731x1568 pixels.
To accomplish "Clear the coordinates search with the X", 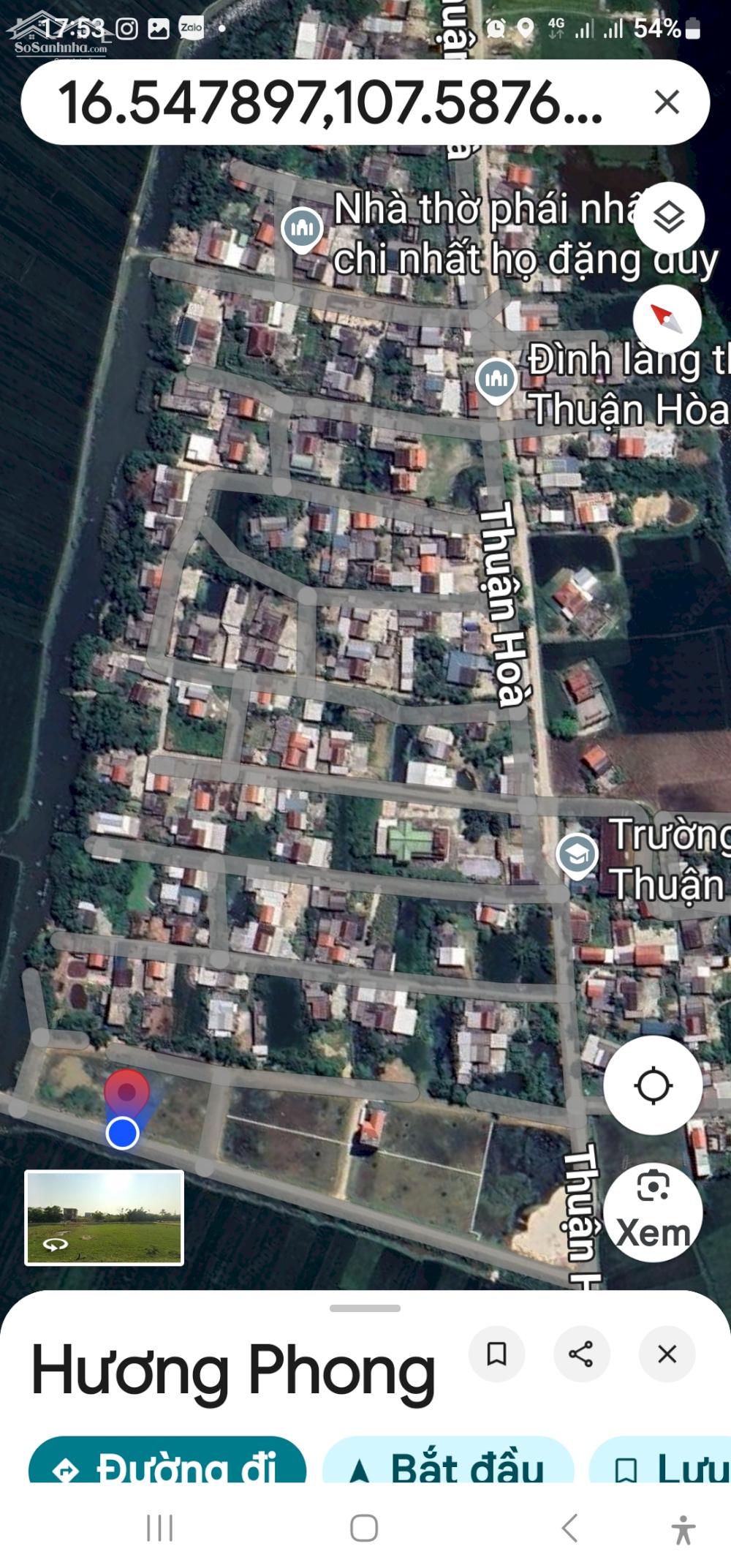I will point(667,105).
